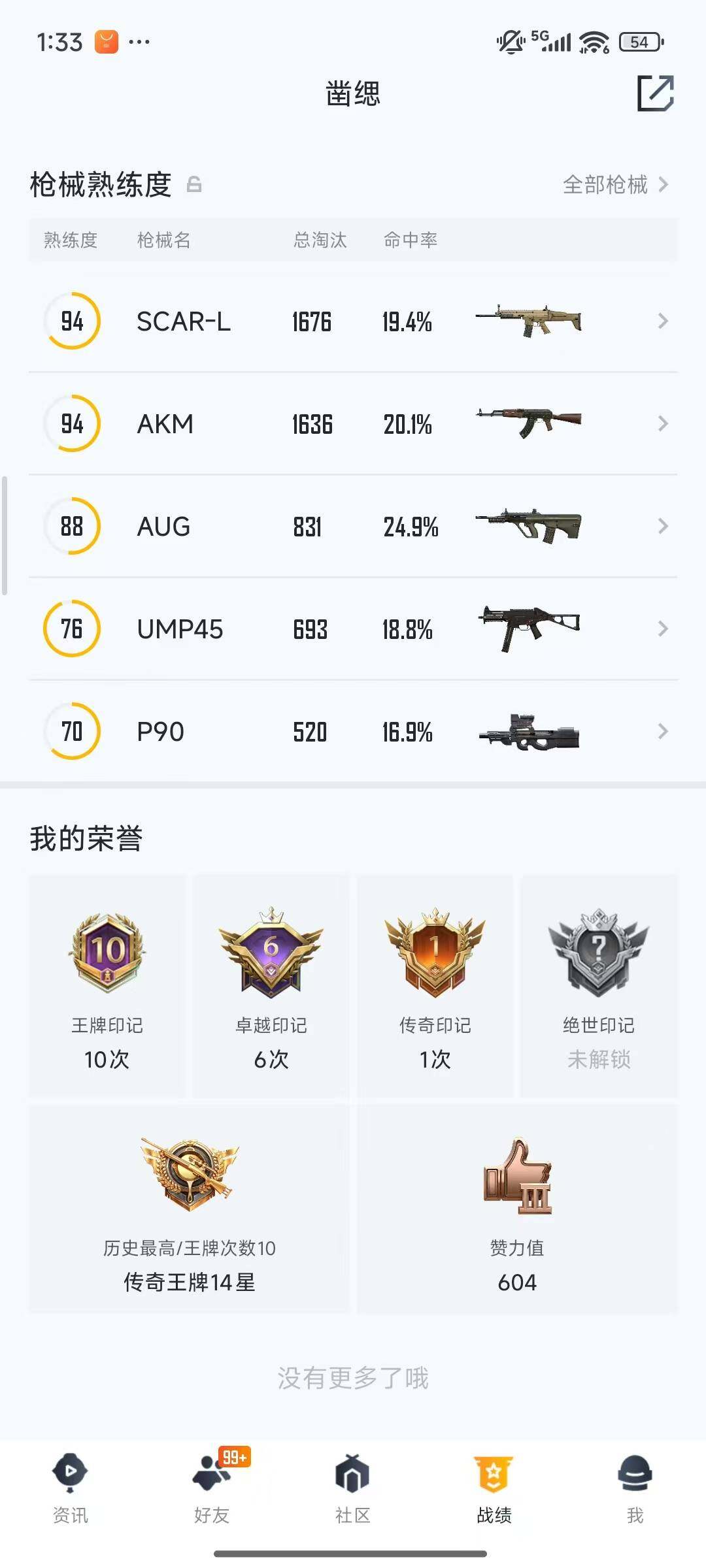
Task: Tap the 94 proficiency progress ring for SCAR-L
Action: [73, 321]
